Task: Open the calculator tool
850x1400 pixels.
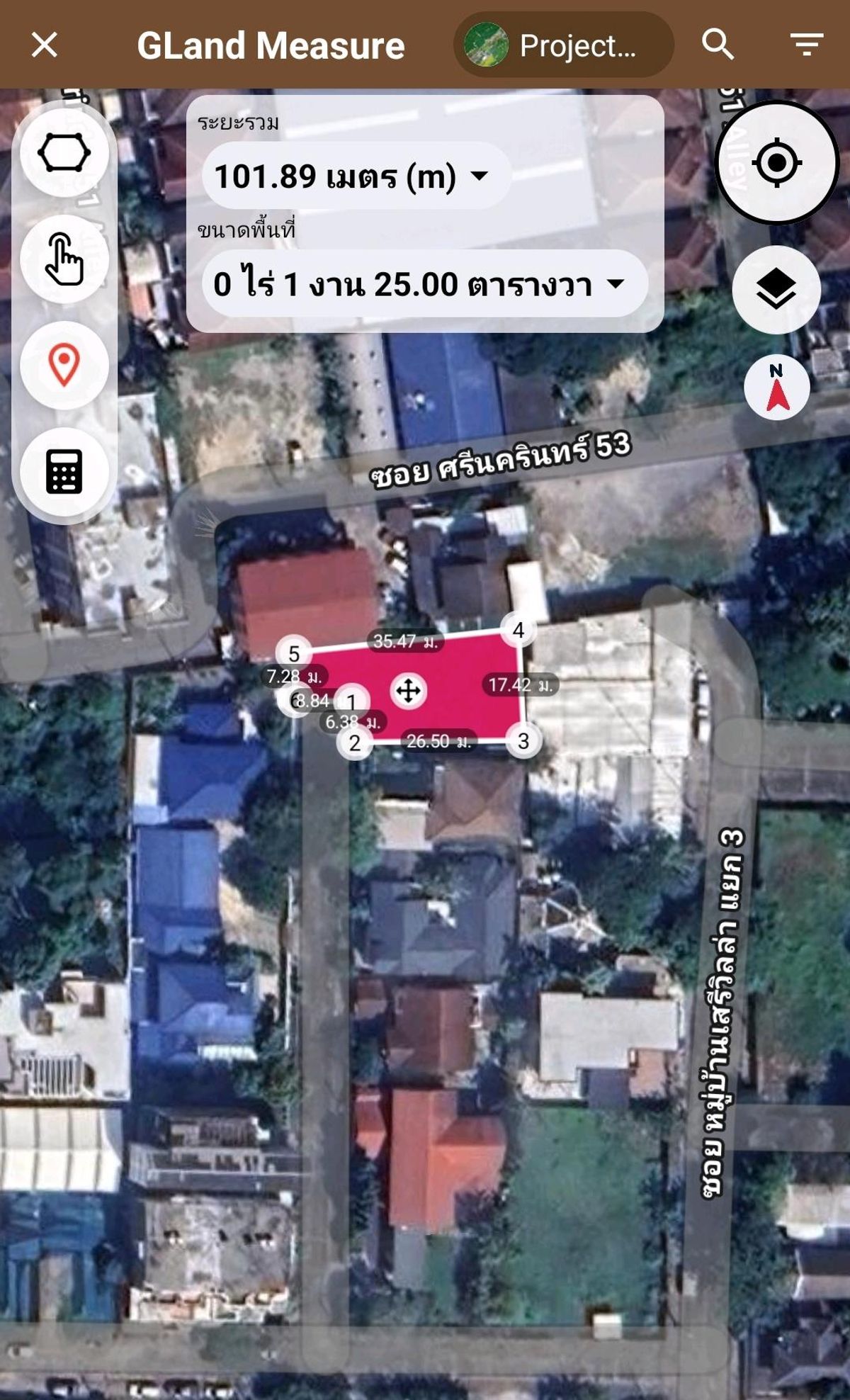Action: click(x=64, y=471)
